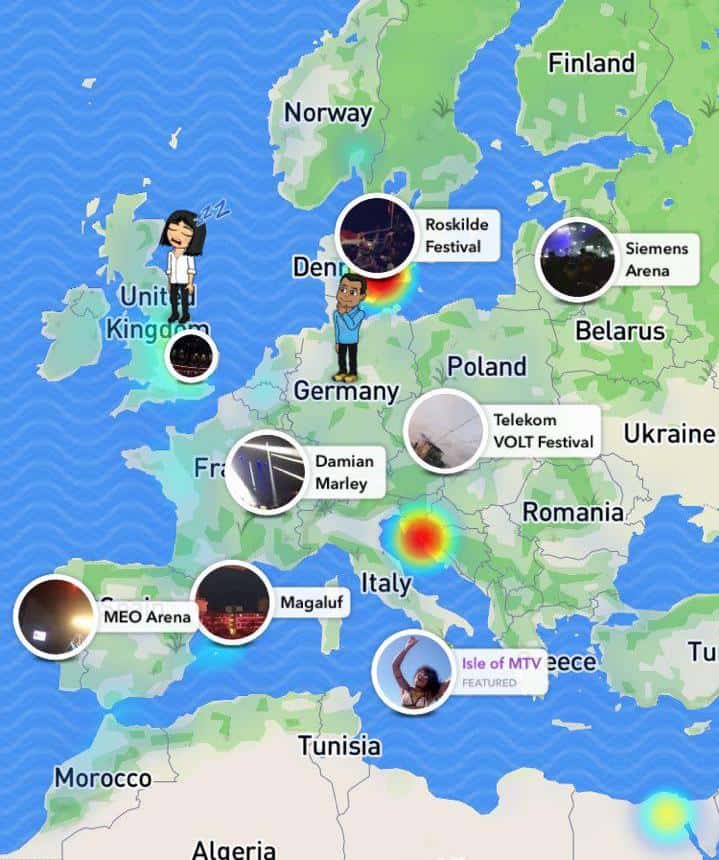
Task: Open Telekom VOLT Festival story
Action: click(x=445, y=431)
